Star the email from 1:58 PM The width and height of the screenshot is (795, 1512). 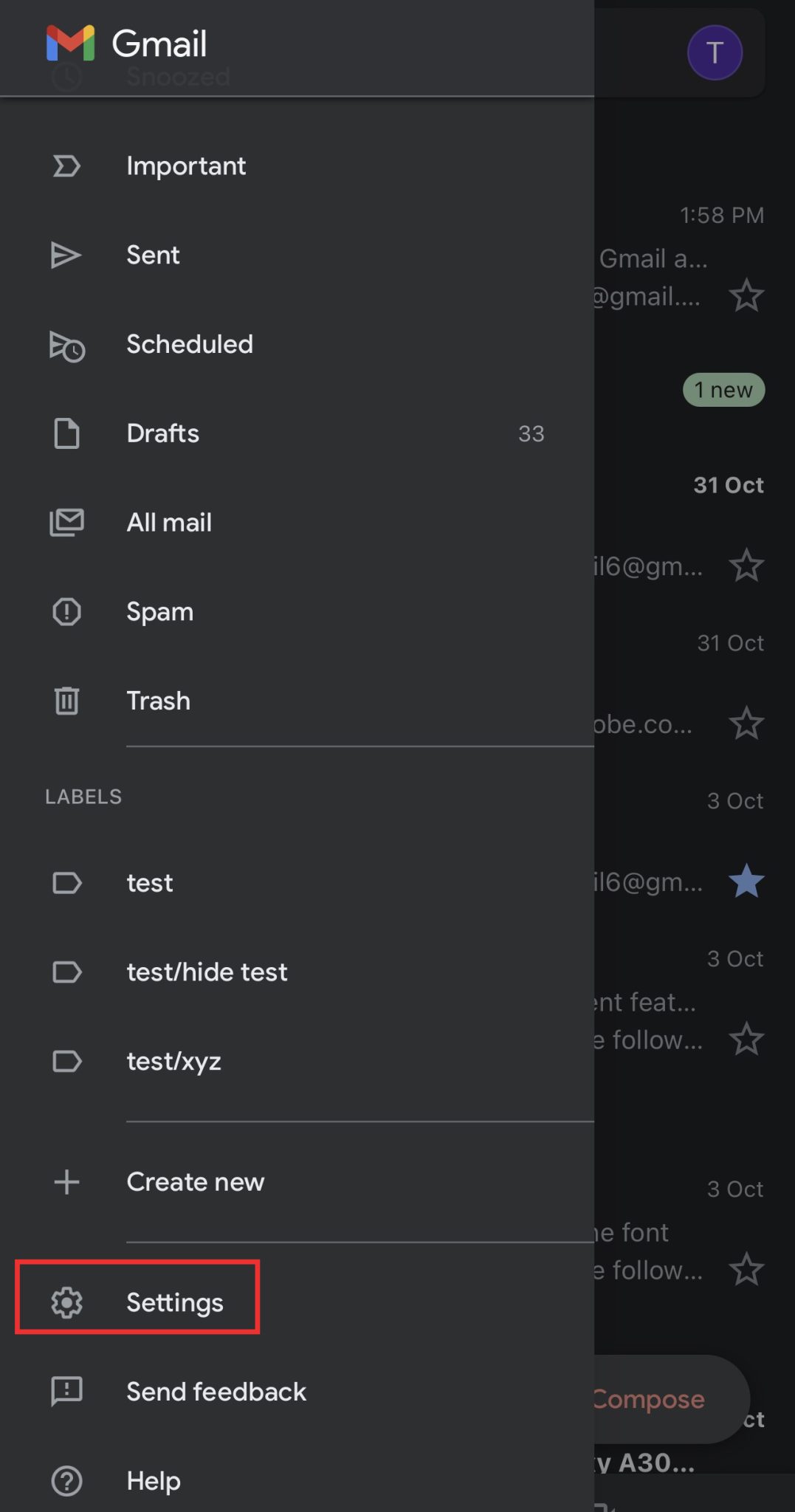point(746,296)
